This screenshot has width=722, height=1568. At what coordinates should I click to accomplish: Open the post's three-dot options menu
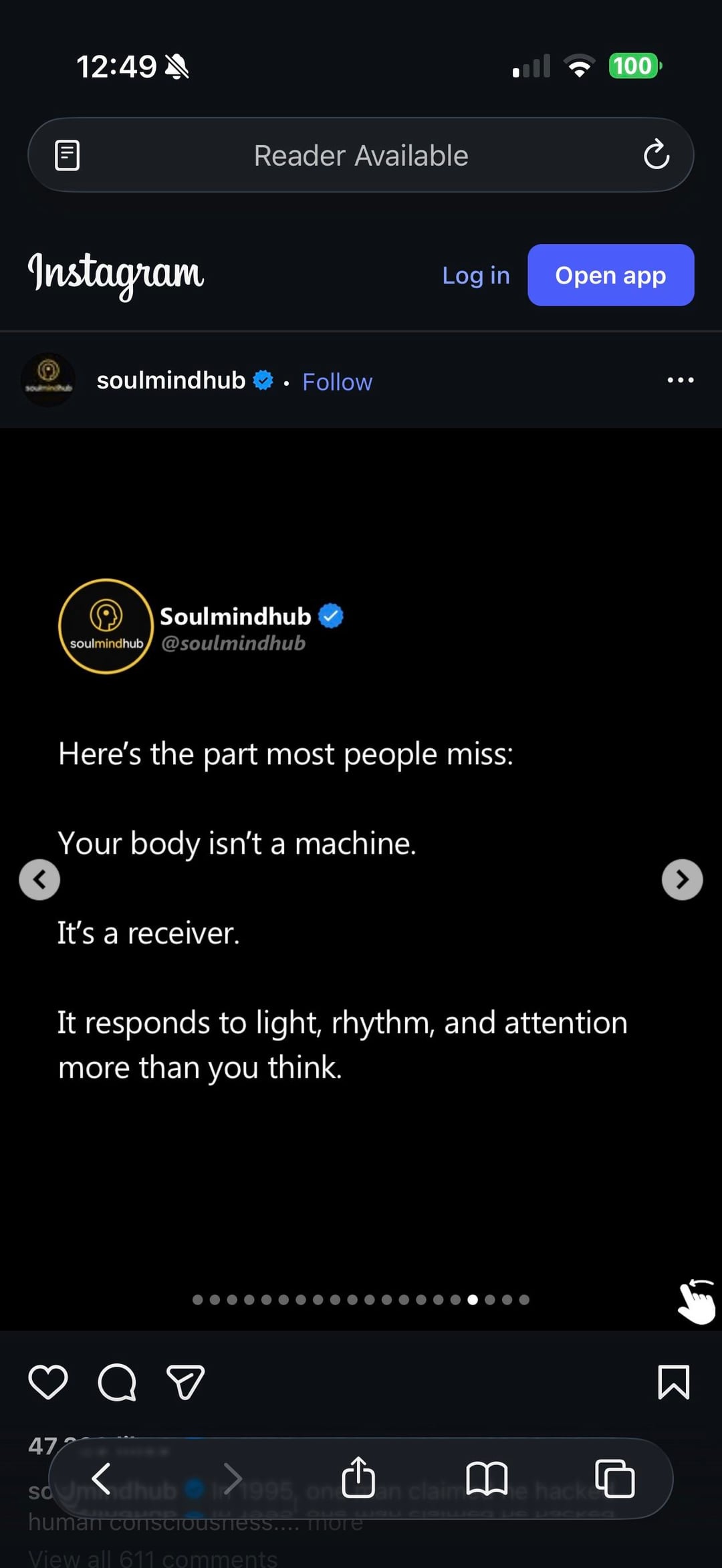tap(681, 380)
